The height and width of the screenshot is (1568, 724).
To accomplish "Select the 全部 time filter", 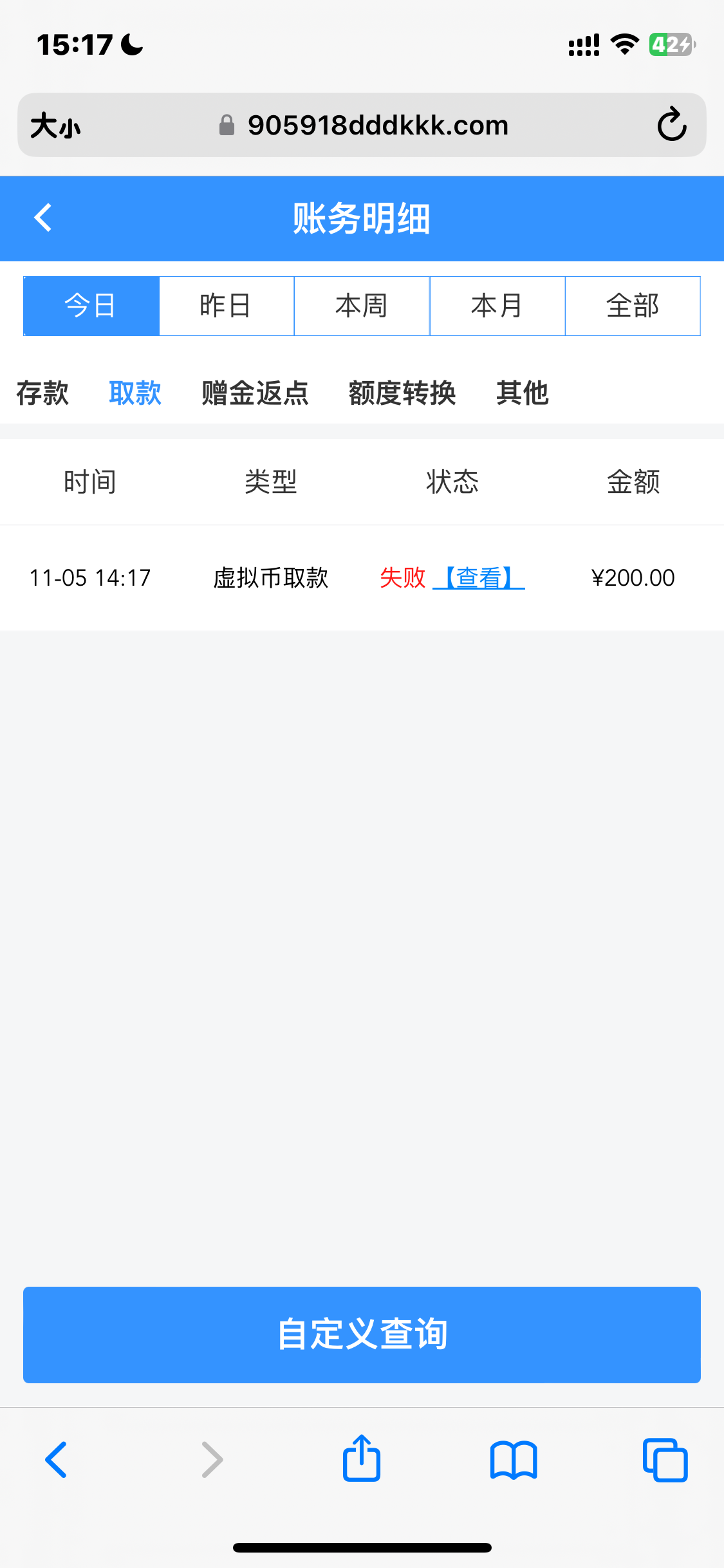I will 632,306.
